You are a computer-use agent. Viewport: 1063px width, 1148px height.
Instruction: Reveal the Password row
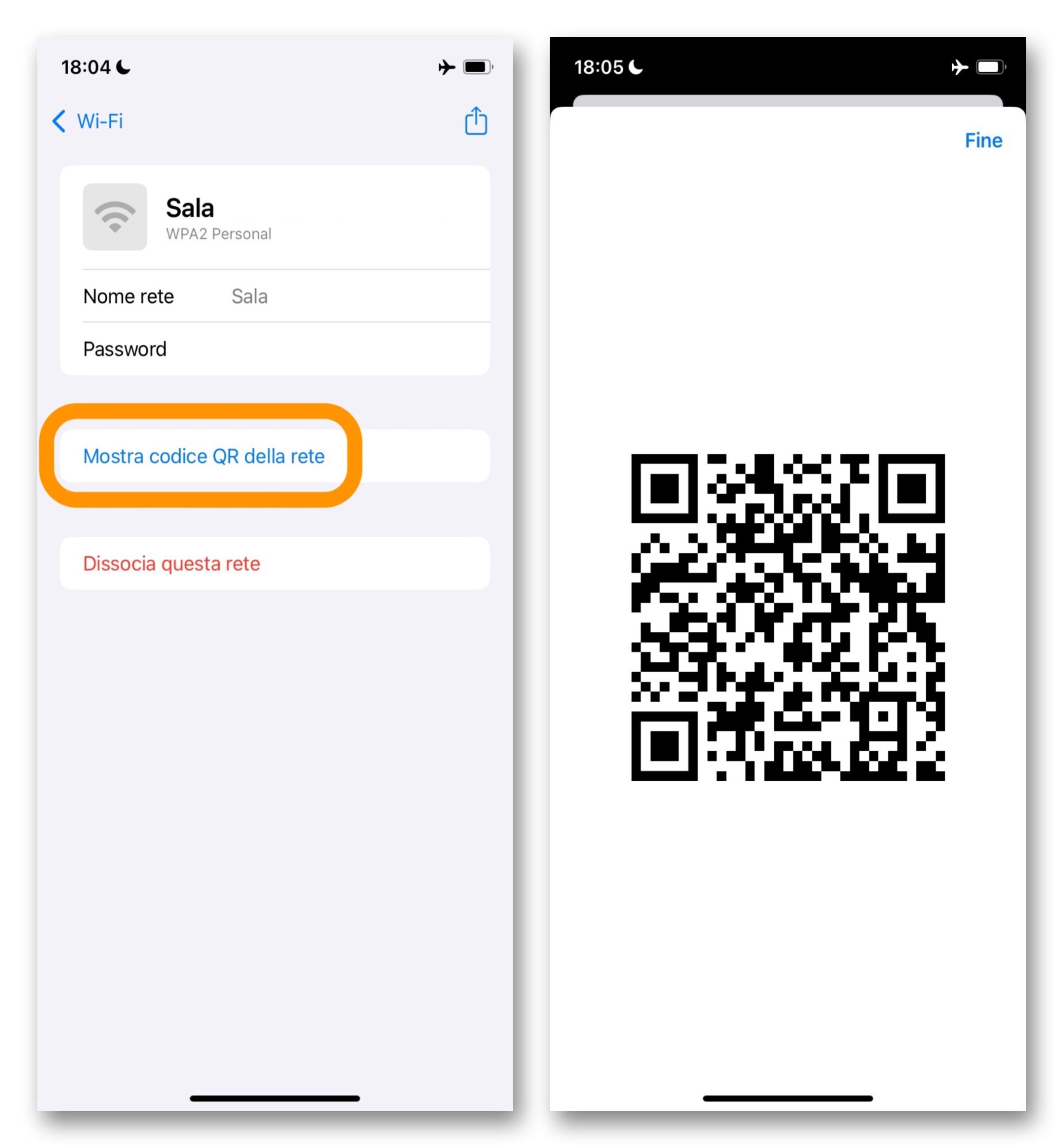coord(274,349)
